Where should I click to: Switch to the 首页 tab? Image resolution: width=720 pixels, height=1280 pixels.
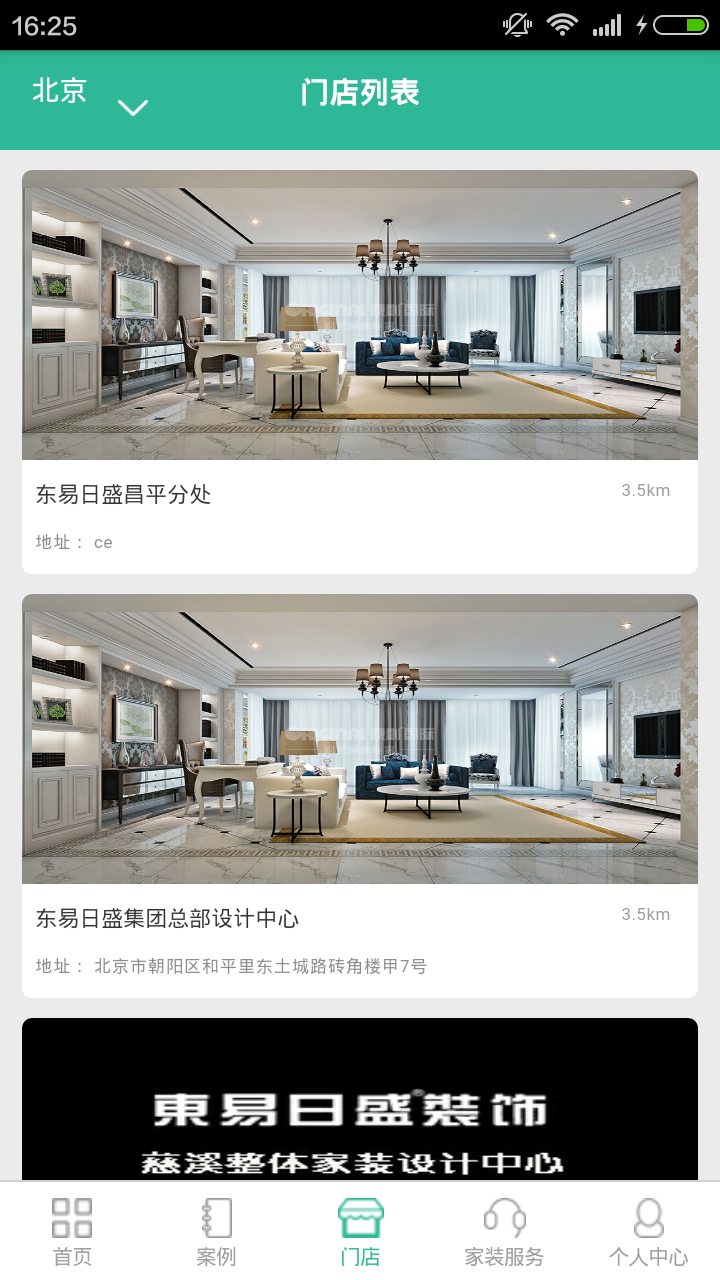[x=72, y=1232]
